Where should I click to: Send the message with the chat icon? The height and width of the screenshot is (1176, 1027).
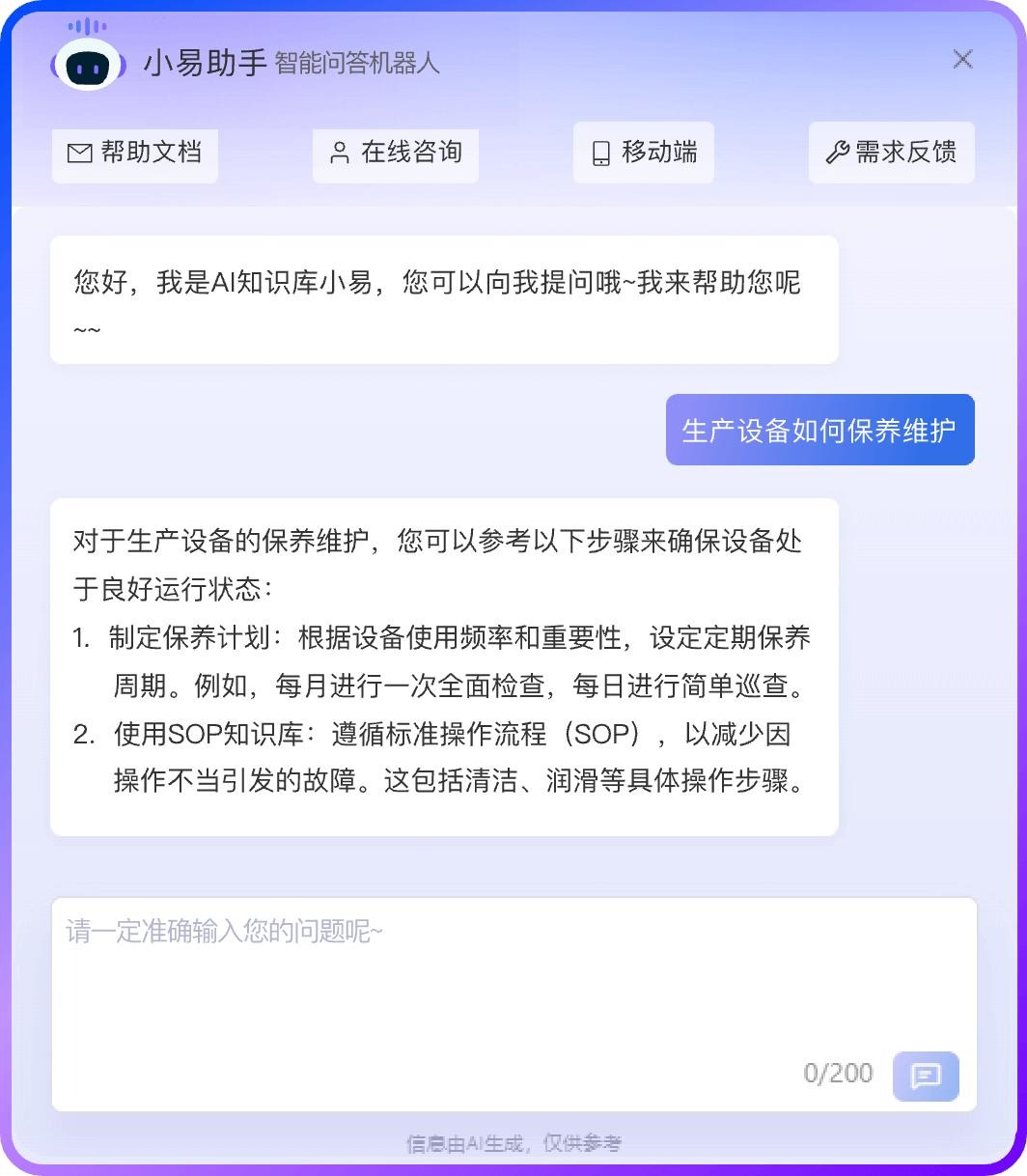tap(926, 1076)
